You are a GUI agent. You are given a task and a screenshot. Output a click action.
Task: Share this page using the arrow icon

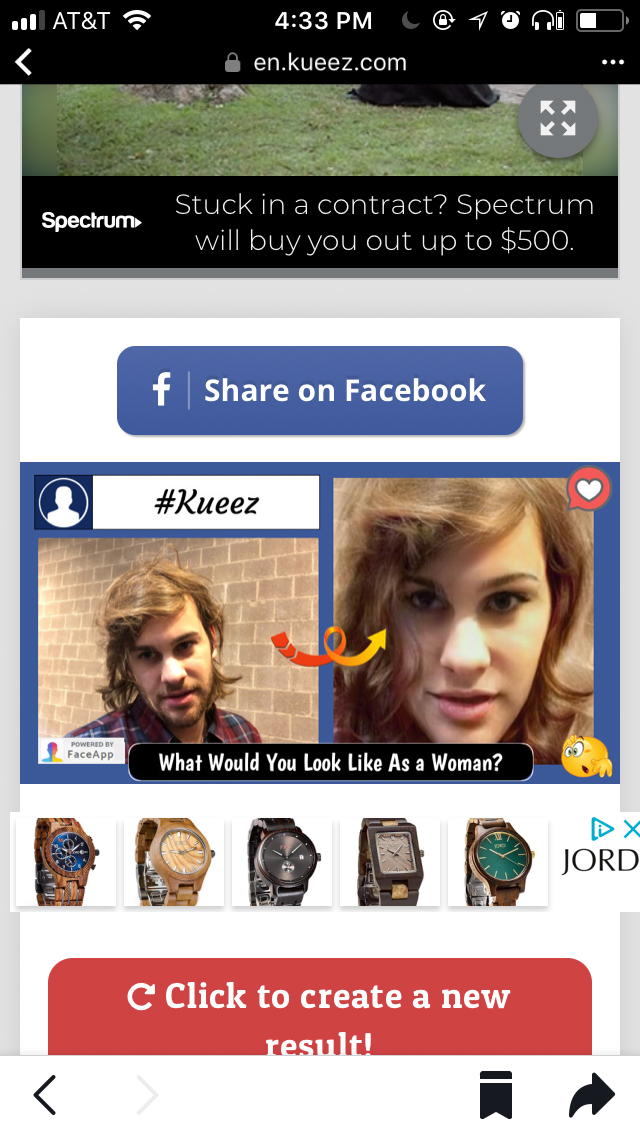tap(592, 1096)
